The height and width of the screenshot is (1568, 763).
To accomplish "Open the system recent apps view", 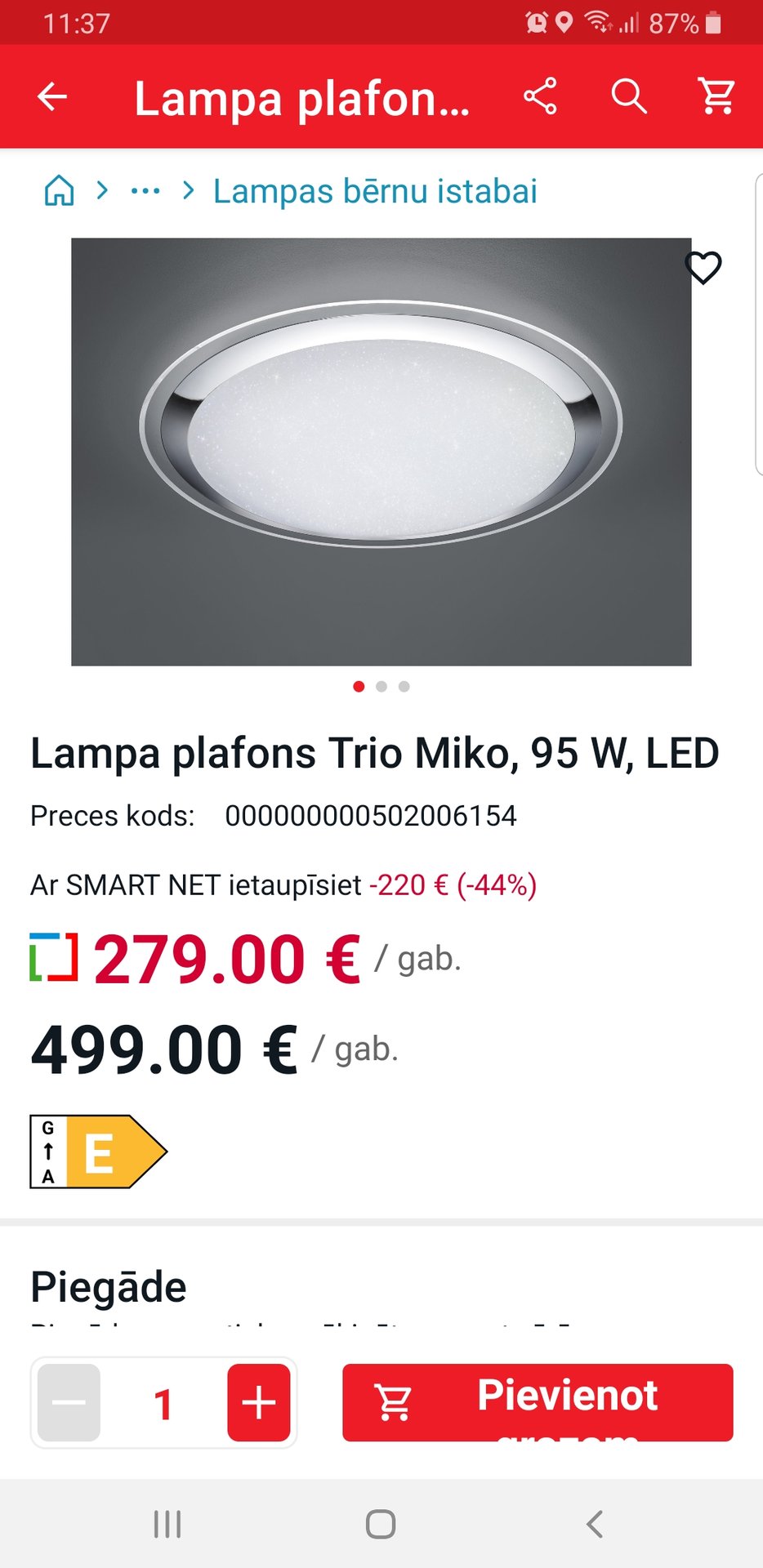I will click(x=167, y=1524).
